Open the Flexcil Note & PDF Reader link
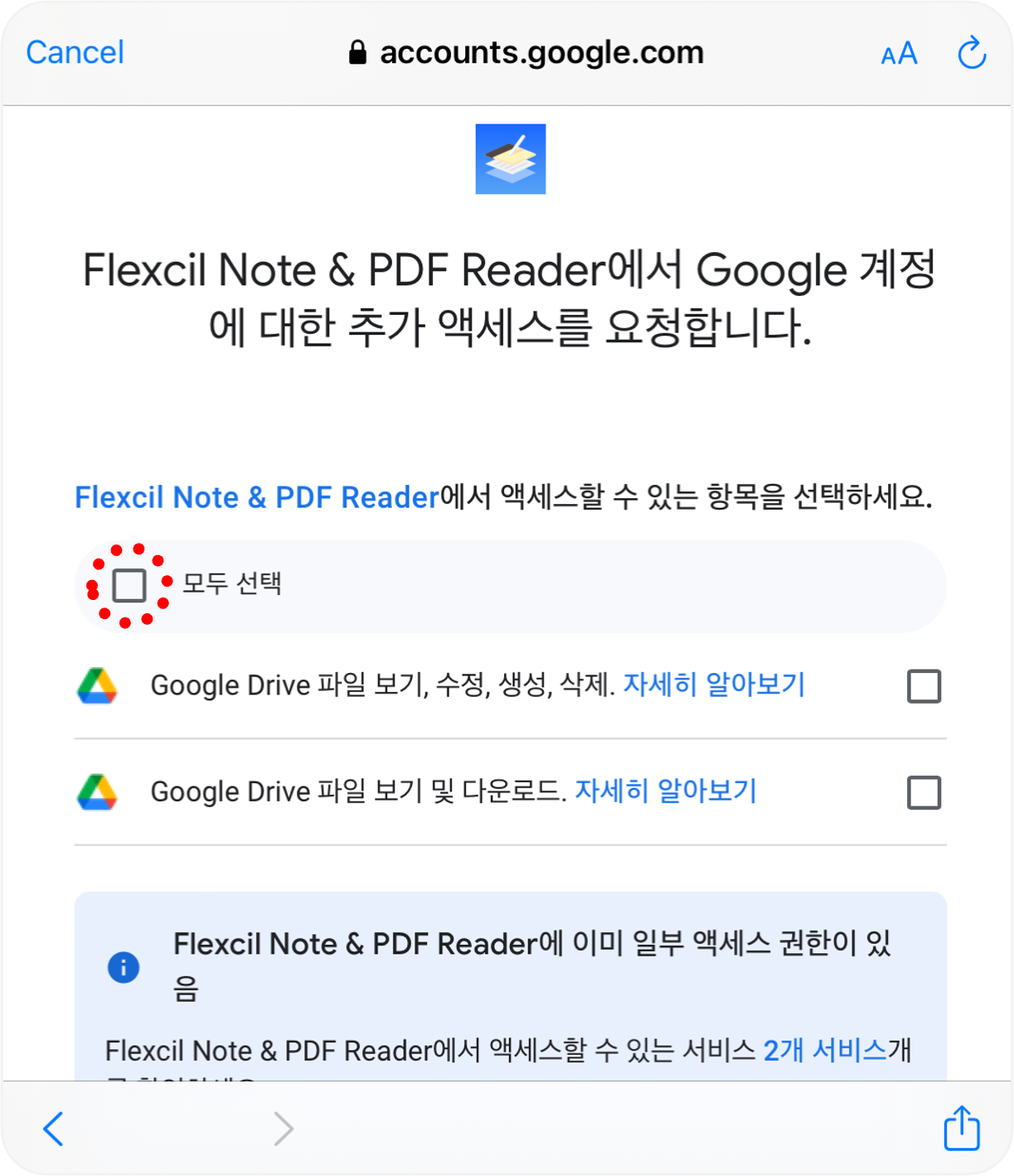Viewport: 1014px width, 1176px height. click(x=256, y=497)
